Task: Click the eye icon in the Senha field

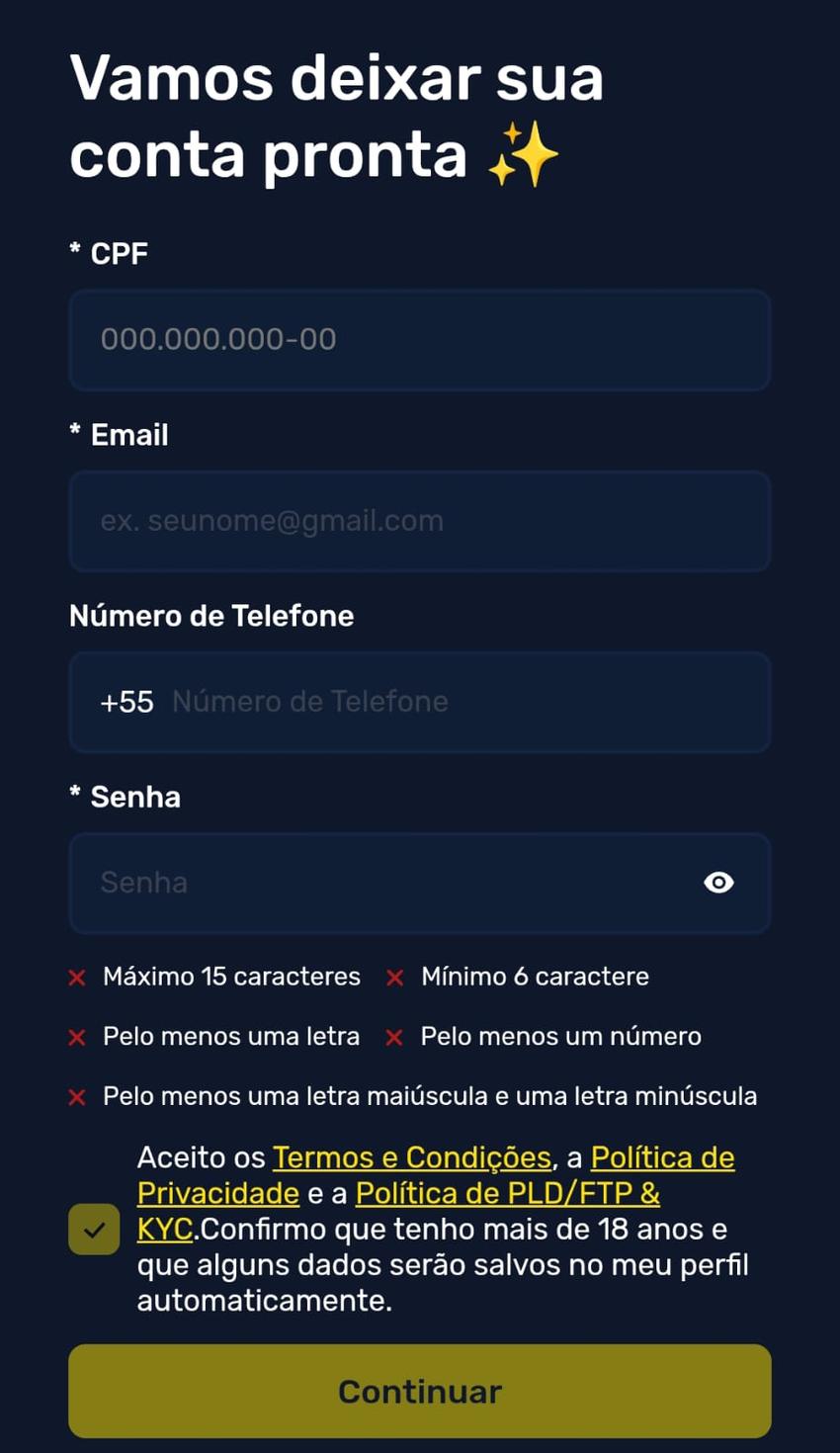Action: 718,883
